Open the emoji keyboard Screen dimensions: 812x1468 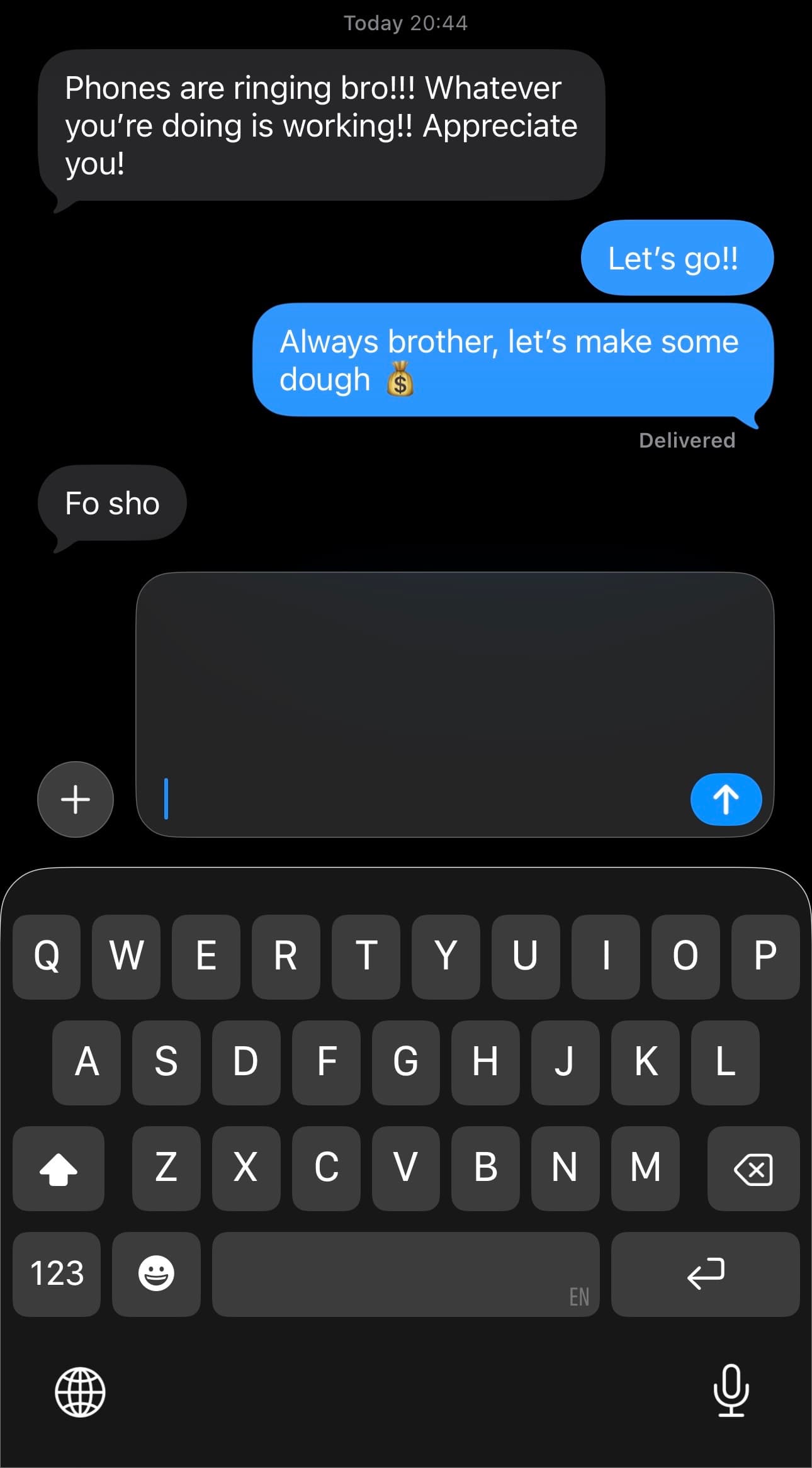[x=156, y=1273]
